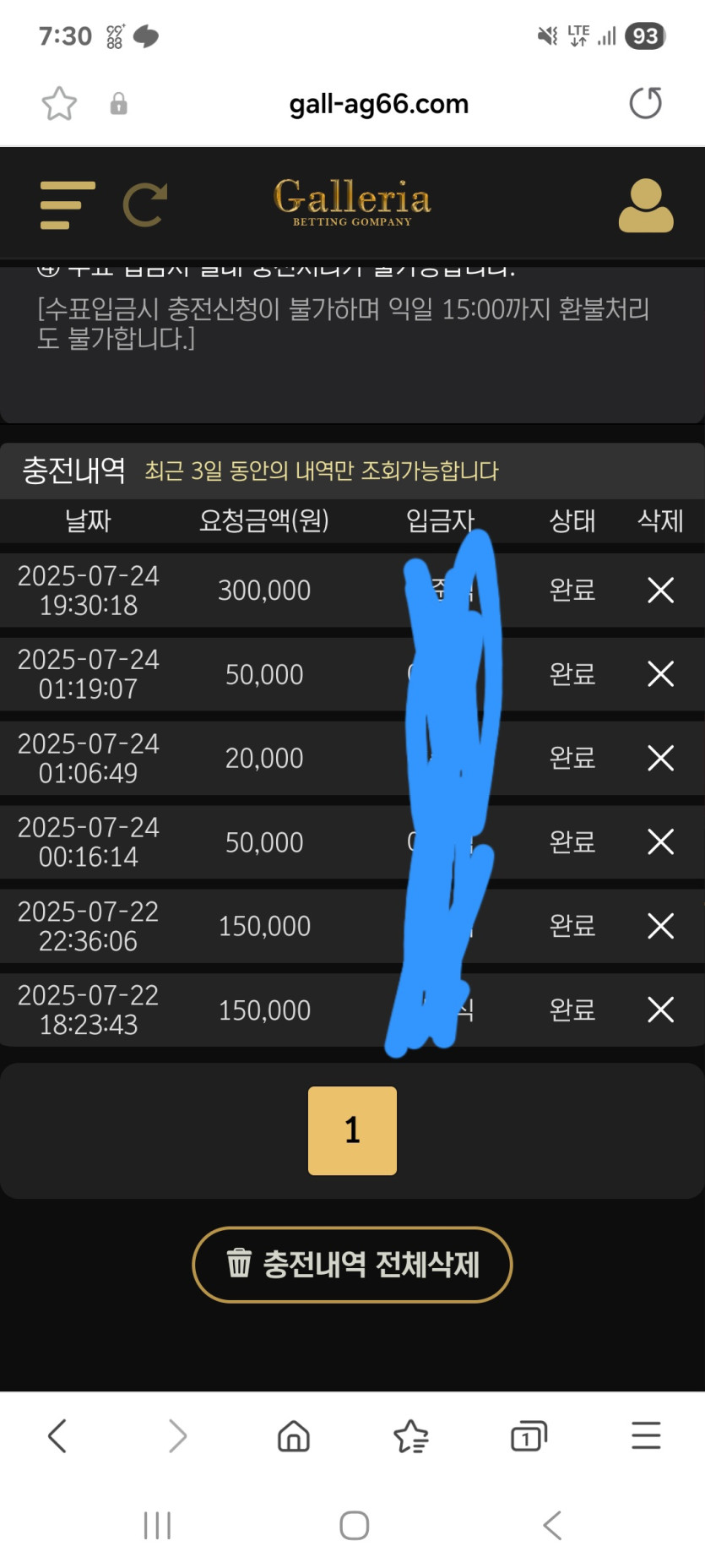Tap 충전내역 전체삭제 button
This screenshot has height=1568, width=705.
tap(352, 1265)
